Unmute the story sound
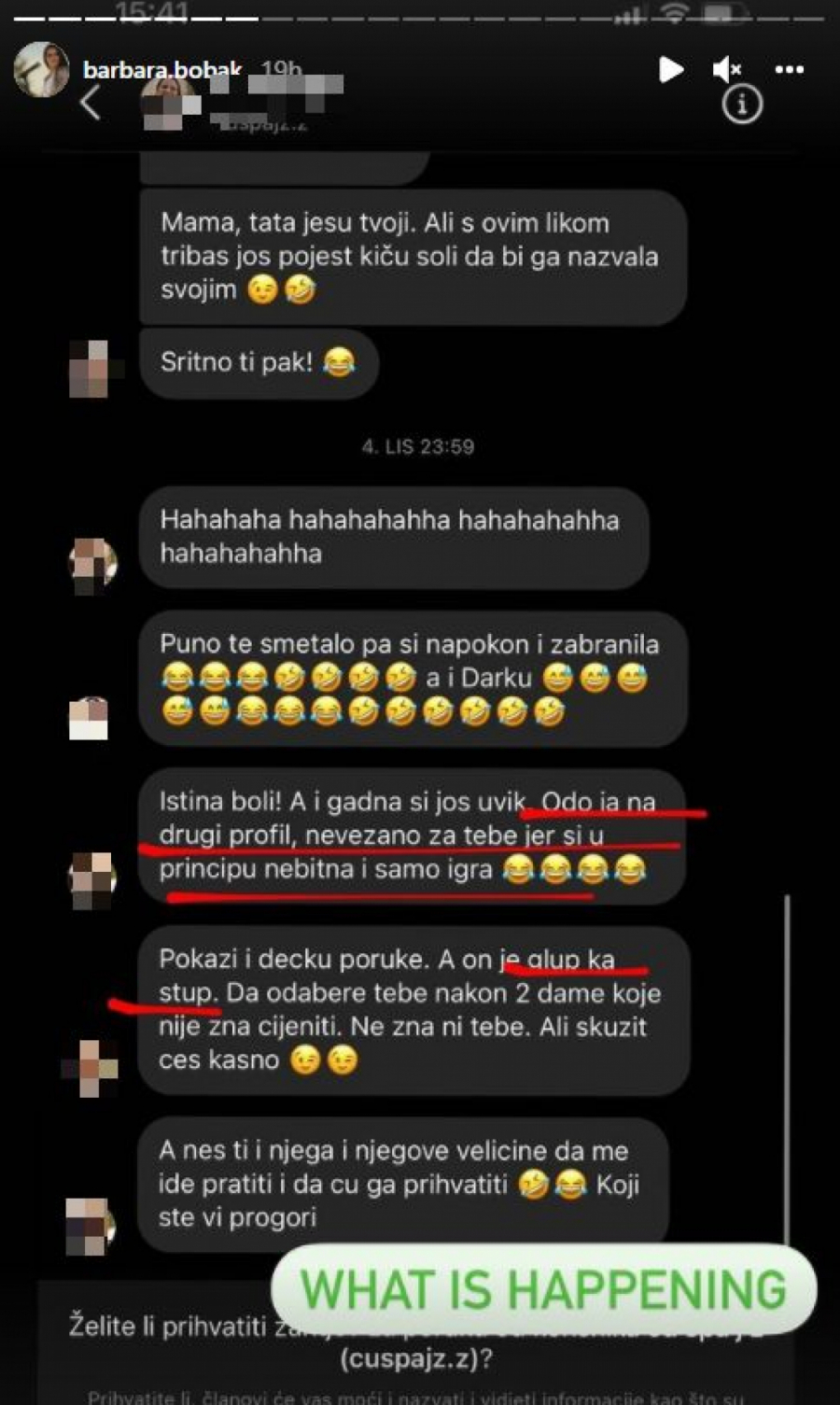Viewport: 840px width, 1405px height. pyautogui.click(x=727, y=69)
